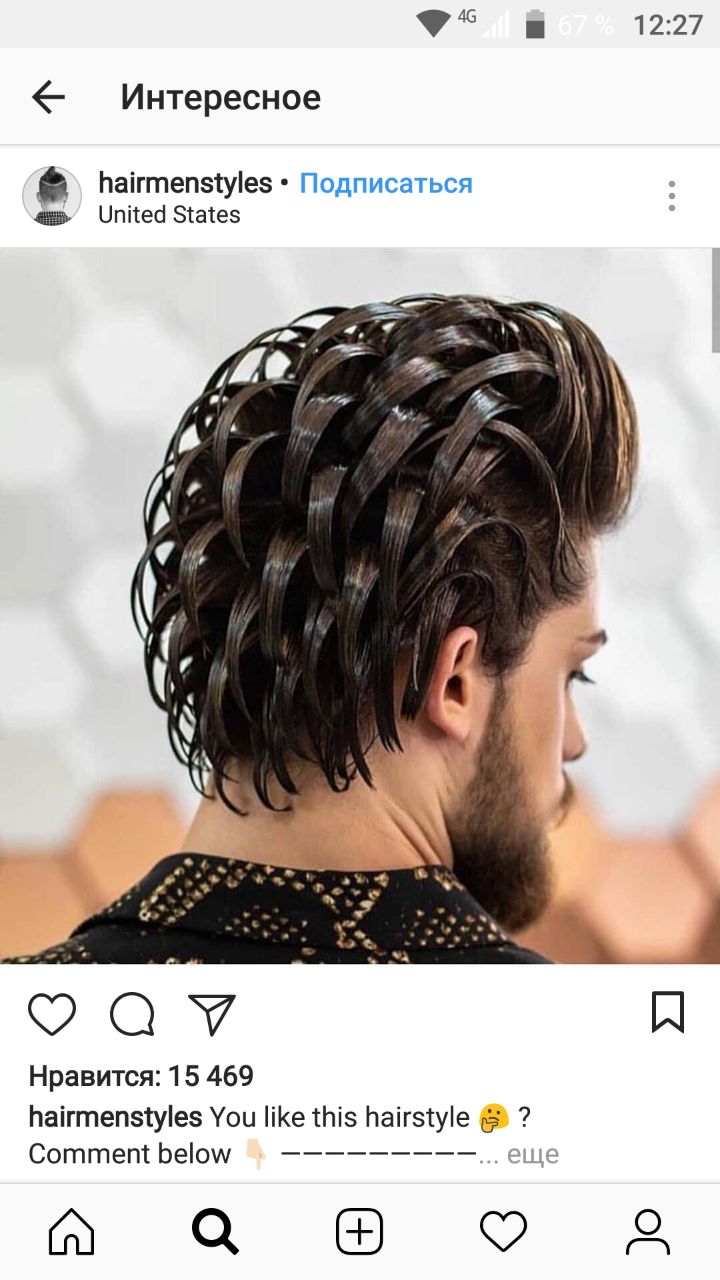Viewport: 720px width, 1280px height.
Task: Open the post's three-dot overflow menu
Action: (672, 196)
